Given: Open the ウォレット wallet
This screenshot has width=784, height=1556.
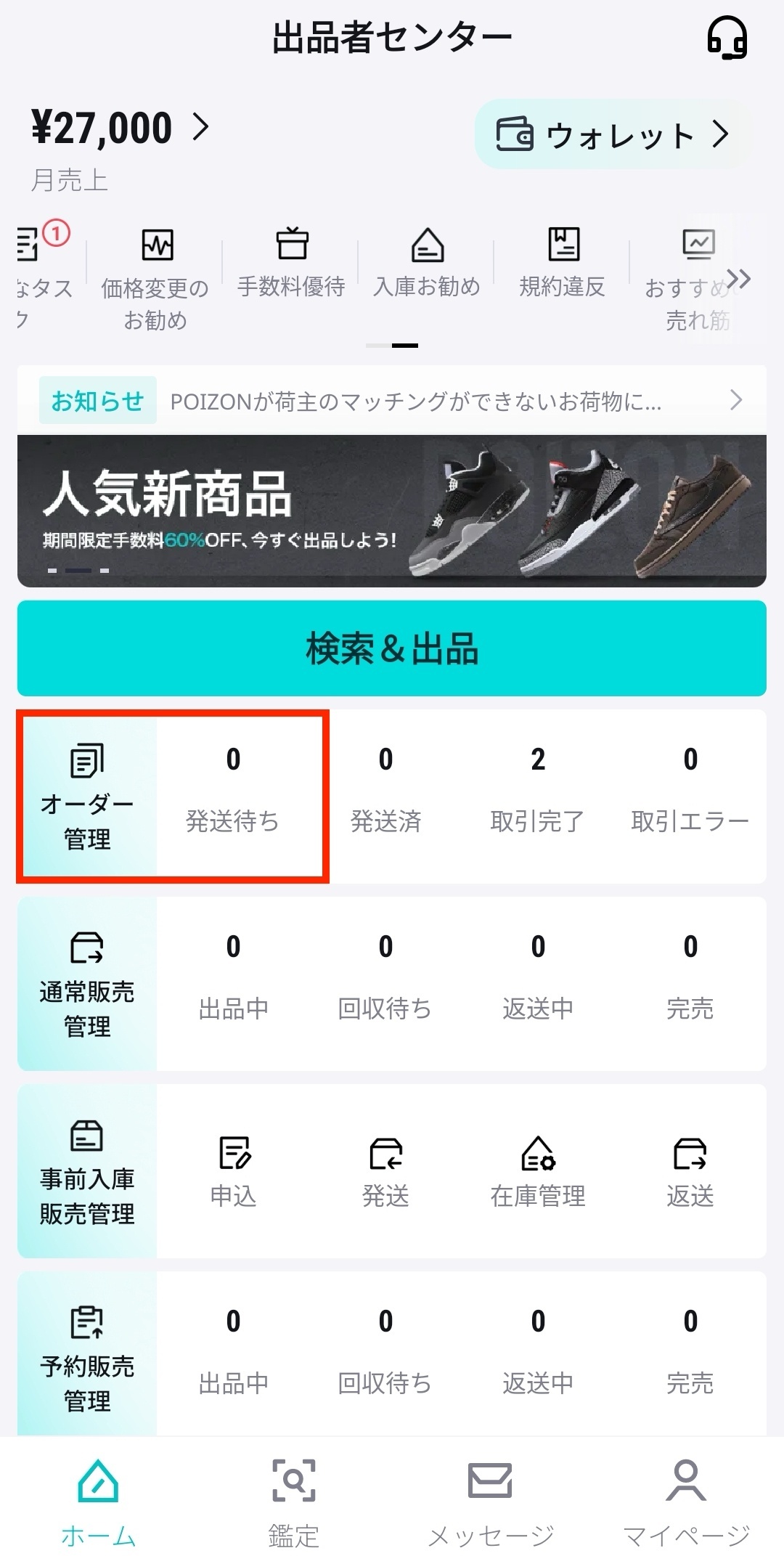Looking at the screenshot, I should pyautogui.click(x=612, y=133).
